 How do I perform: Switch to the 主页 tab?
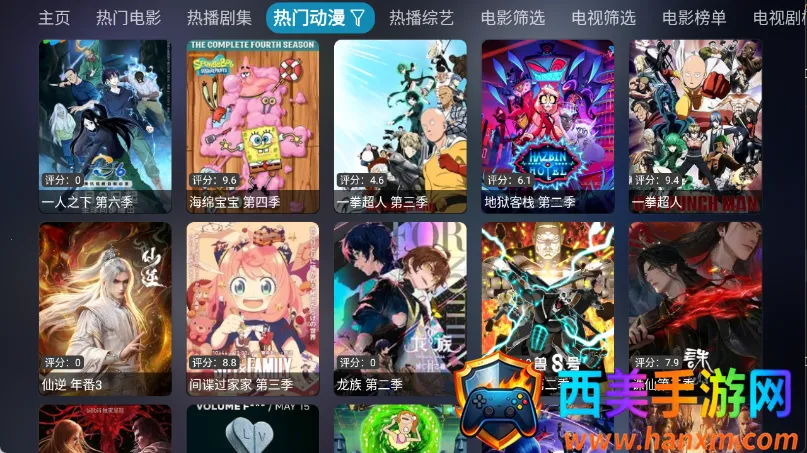click(54, 18)
